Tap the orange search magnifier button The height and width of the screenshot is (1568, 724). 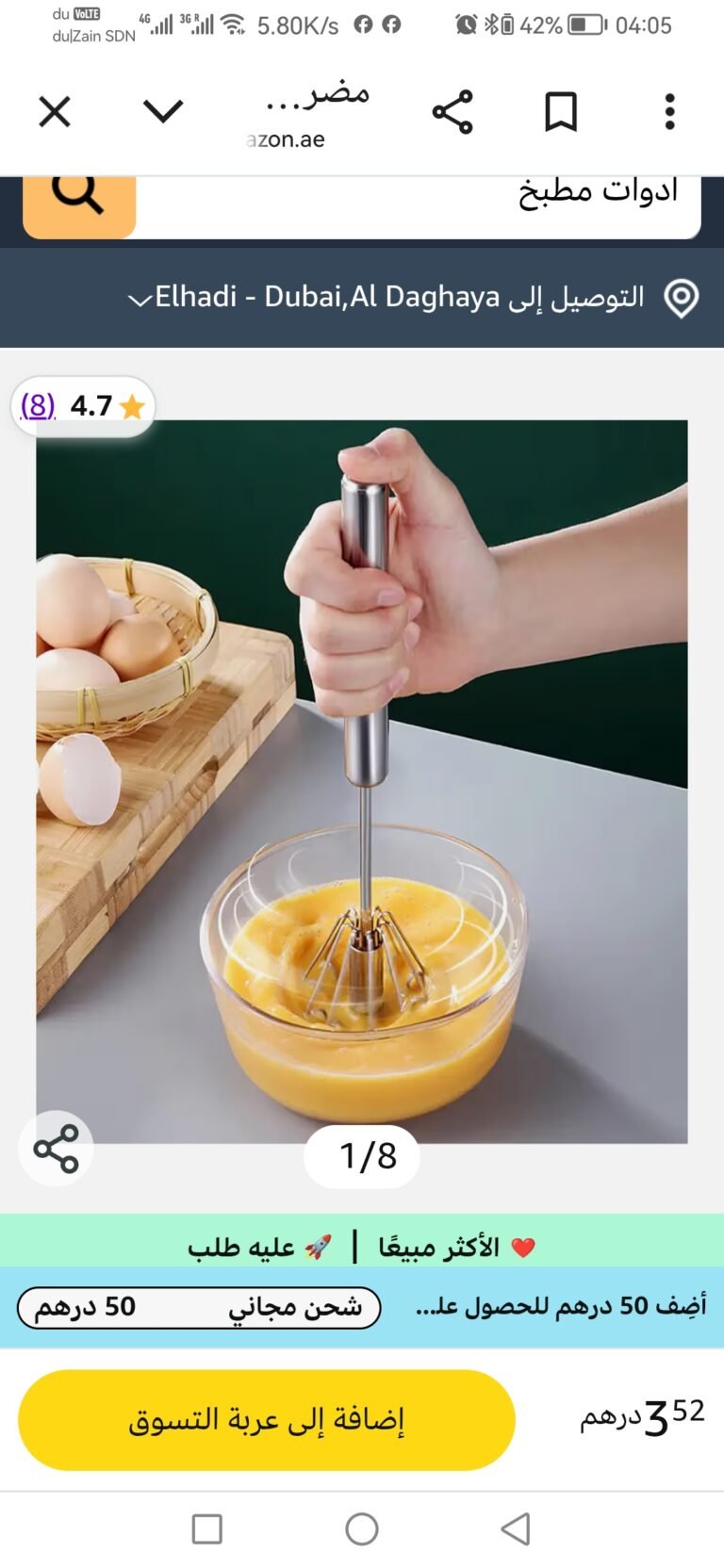tap(79, 198)
